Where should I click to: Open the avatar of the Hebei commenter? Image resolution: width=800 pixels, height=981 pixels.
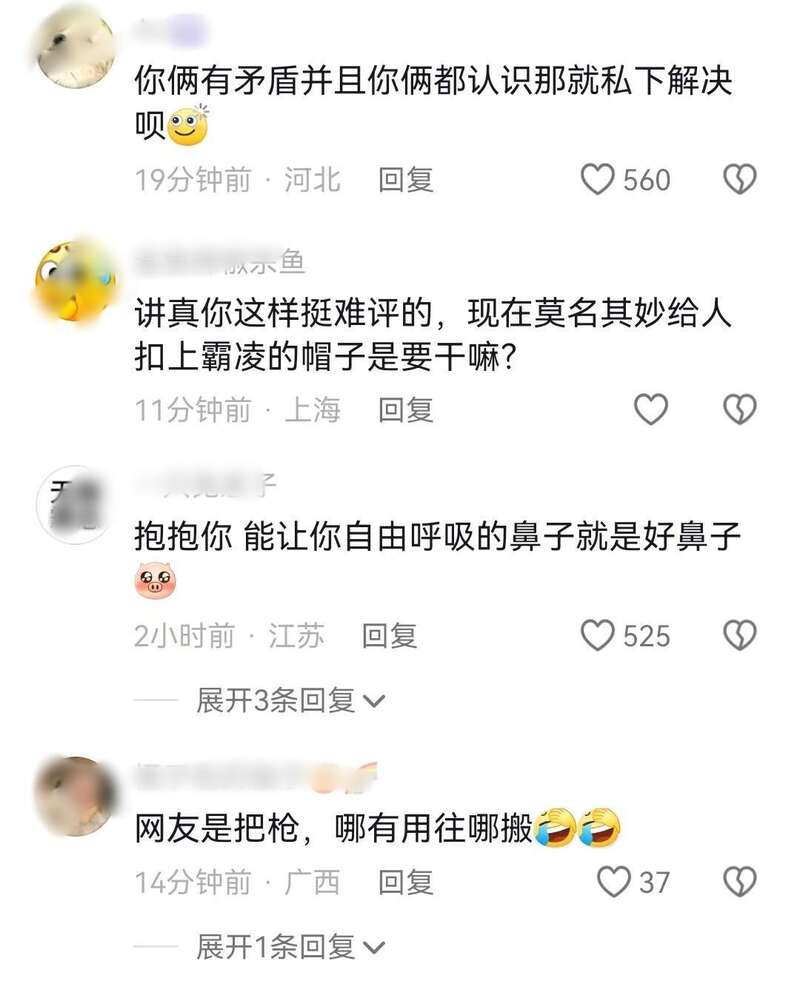(75, 47)
